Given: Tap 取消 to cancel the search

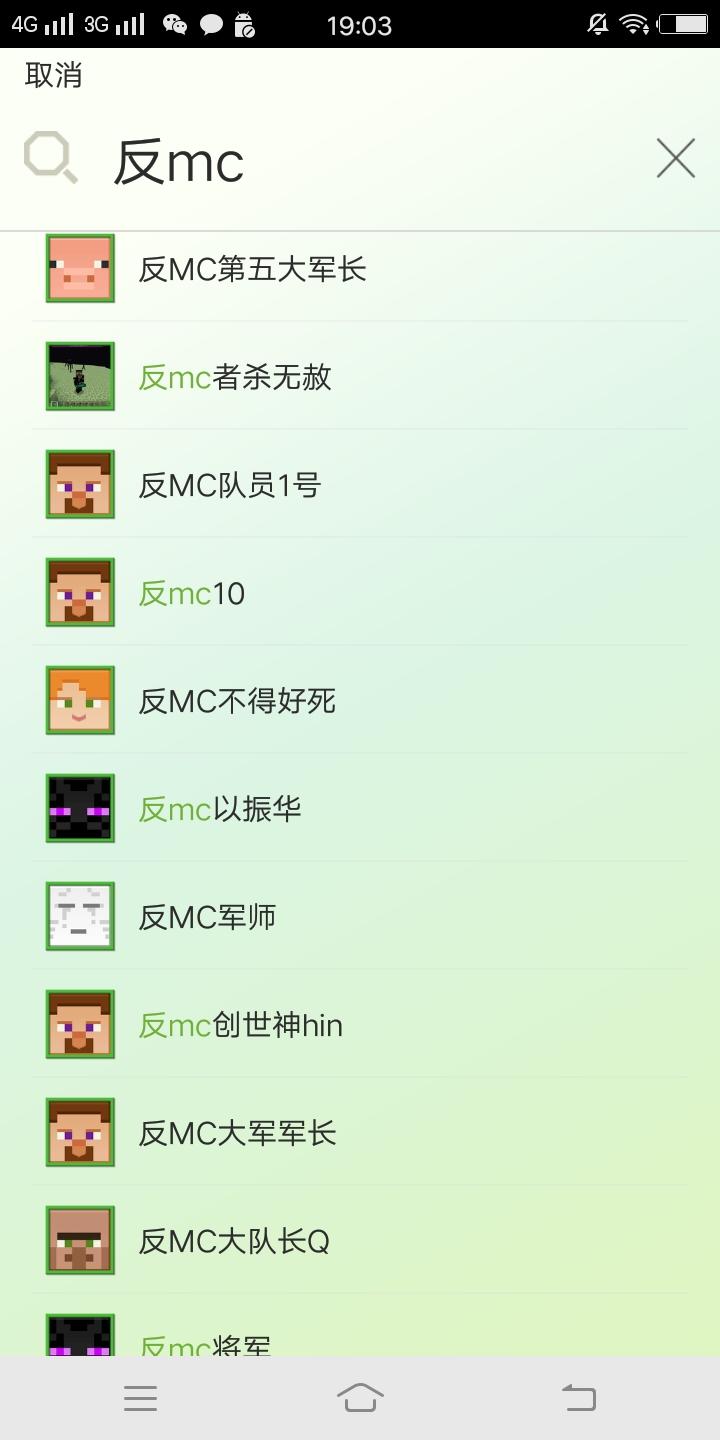Looking at the screenshot, I should (x=53, y=75).
